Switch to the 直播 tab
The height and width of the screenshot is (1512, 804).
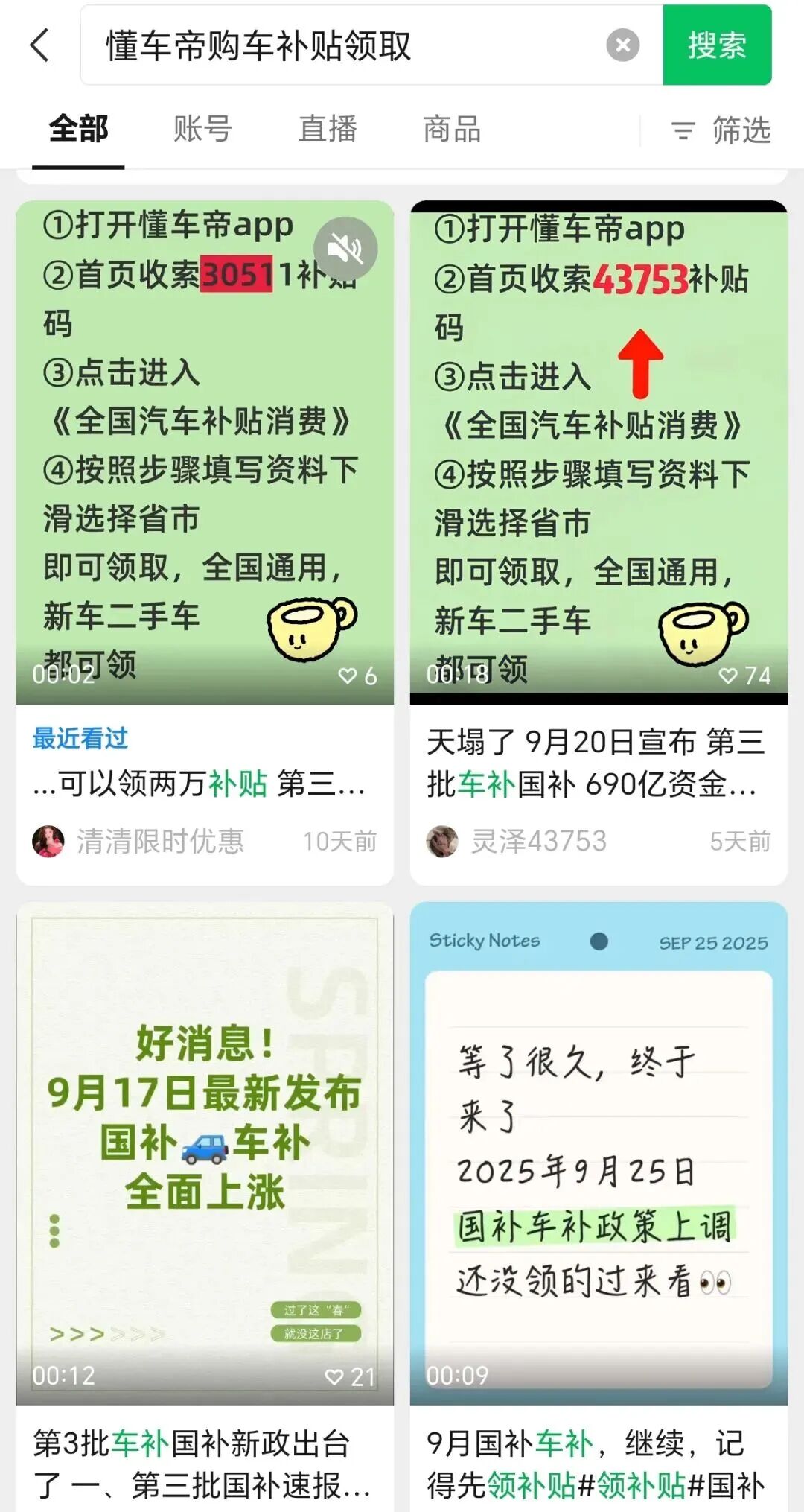[x=328, y=129]
